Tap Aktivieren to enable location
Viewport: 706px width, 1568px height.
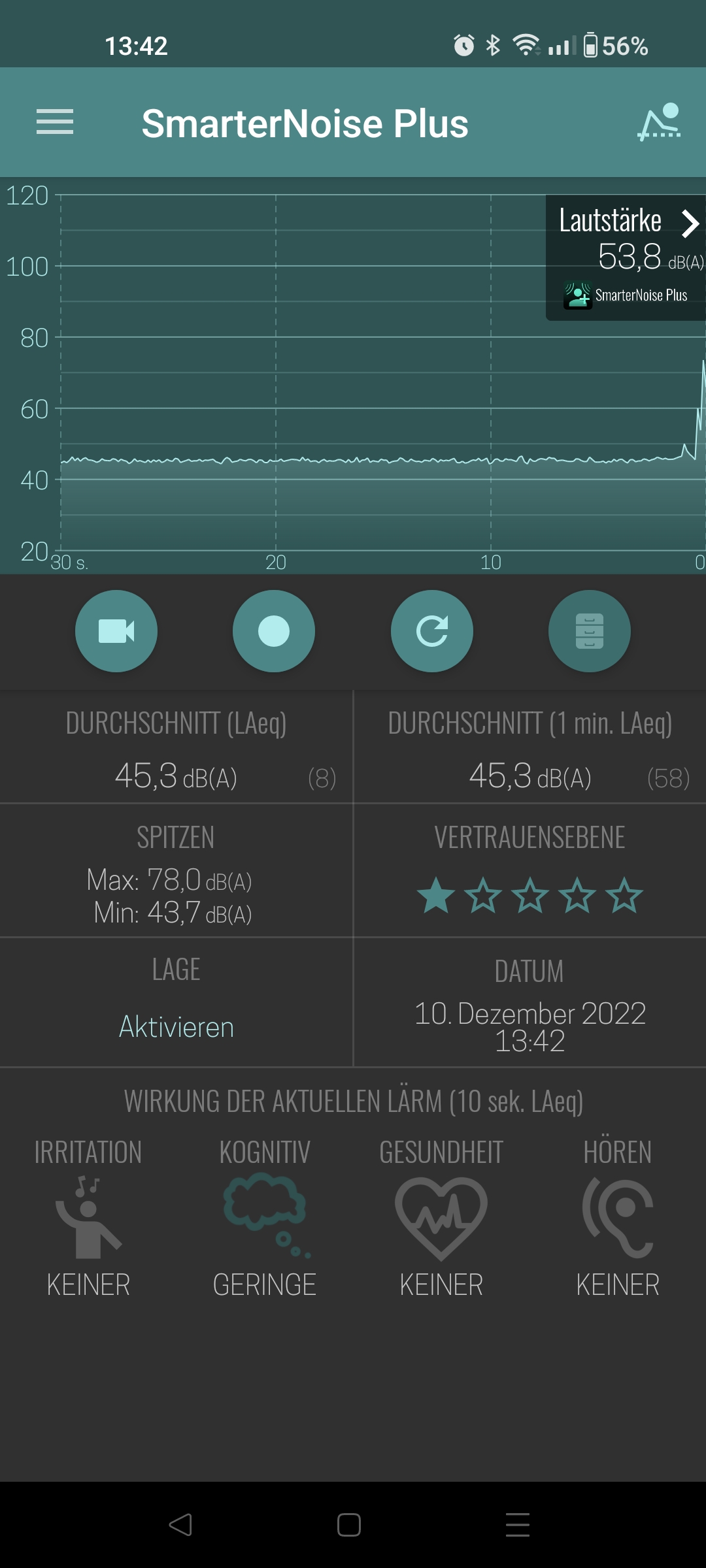pyautogui.click(x=176, y=1027)
